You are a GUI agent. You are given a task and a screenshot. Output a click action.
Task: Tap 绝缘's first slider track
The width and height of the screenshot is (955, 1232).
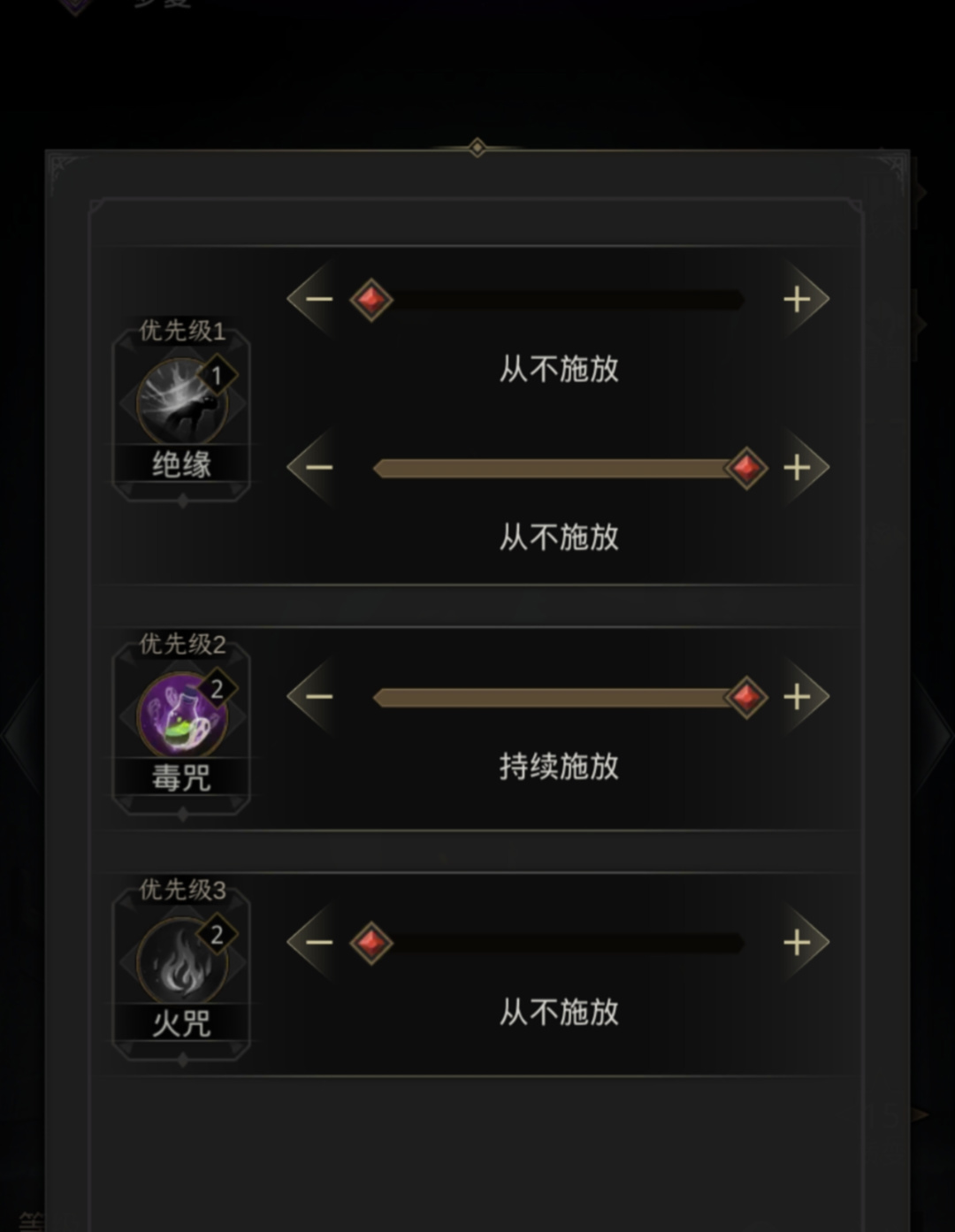tap(557, 299)
